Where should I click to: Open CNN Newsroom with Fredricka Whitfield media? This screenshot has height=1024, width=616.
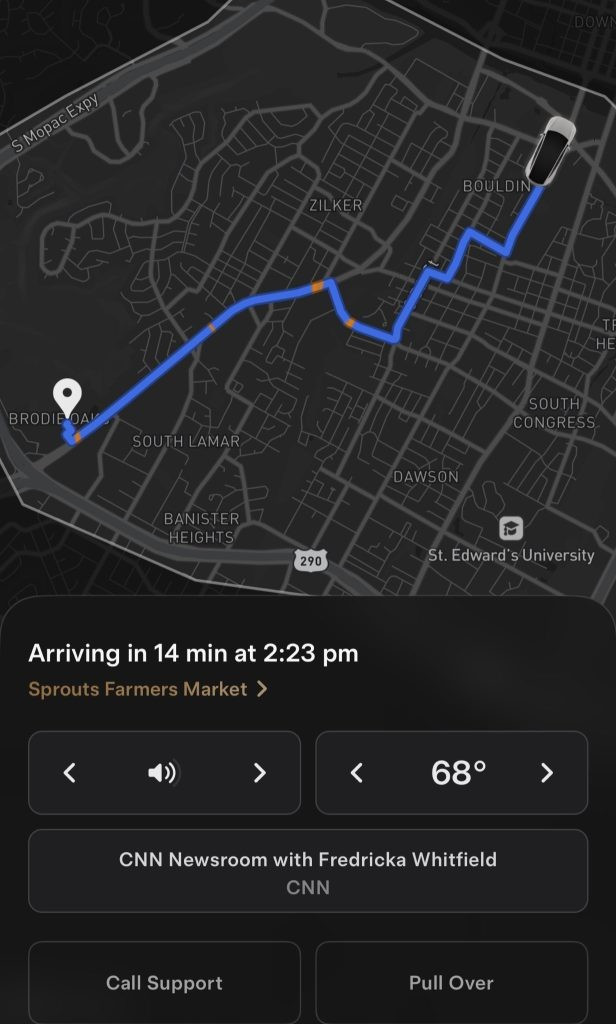coord(308,871)
